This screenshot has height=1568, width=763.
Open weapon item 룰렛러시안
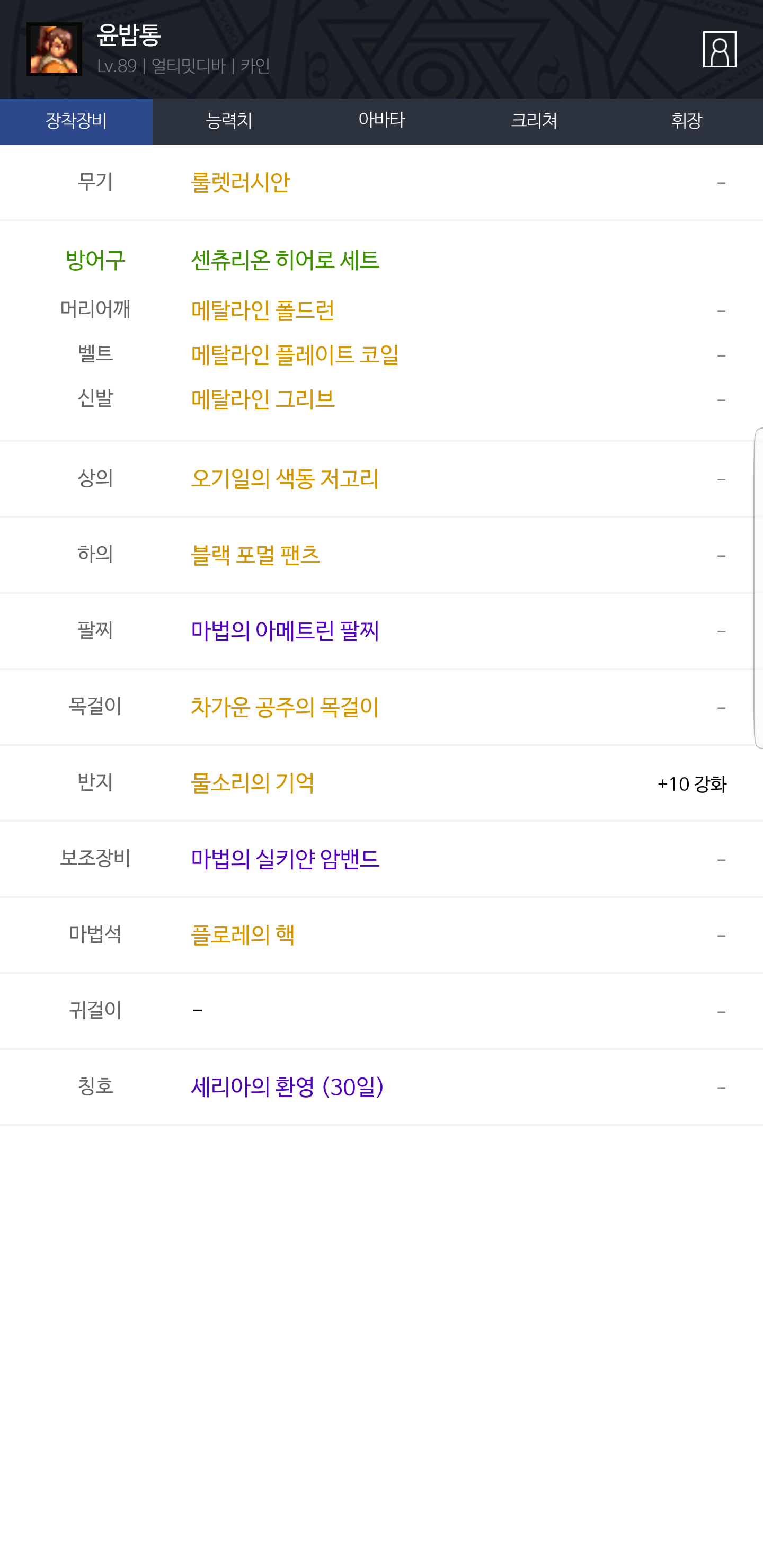coord(241,183)
